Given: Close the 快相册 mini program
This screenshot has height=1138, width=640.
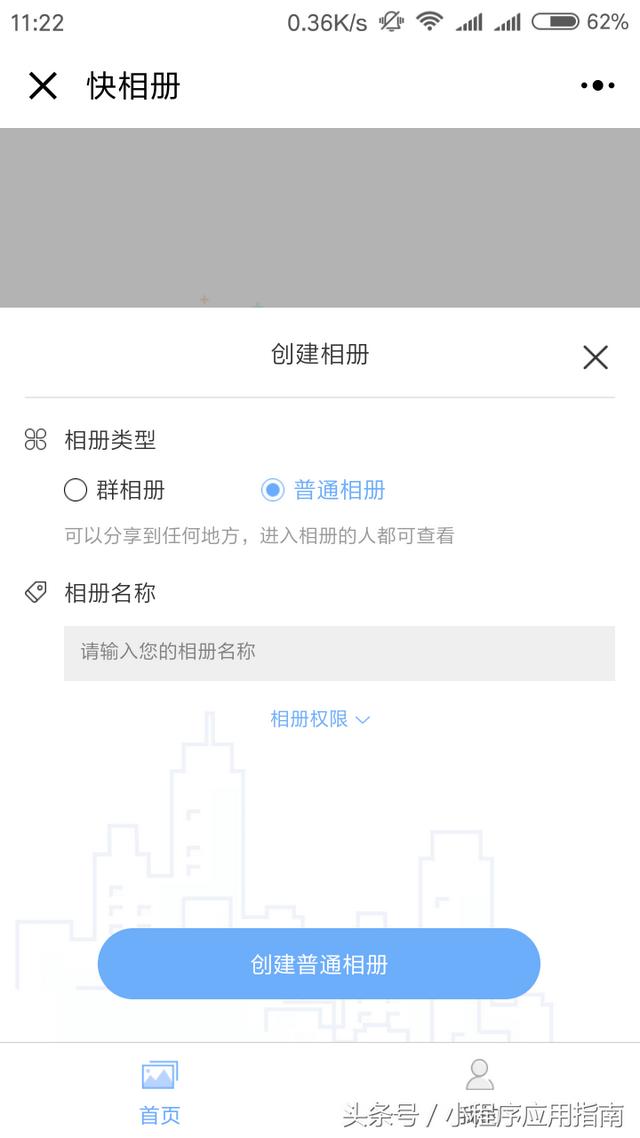Looking at the screenshot, I should point(43,86).
